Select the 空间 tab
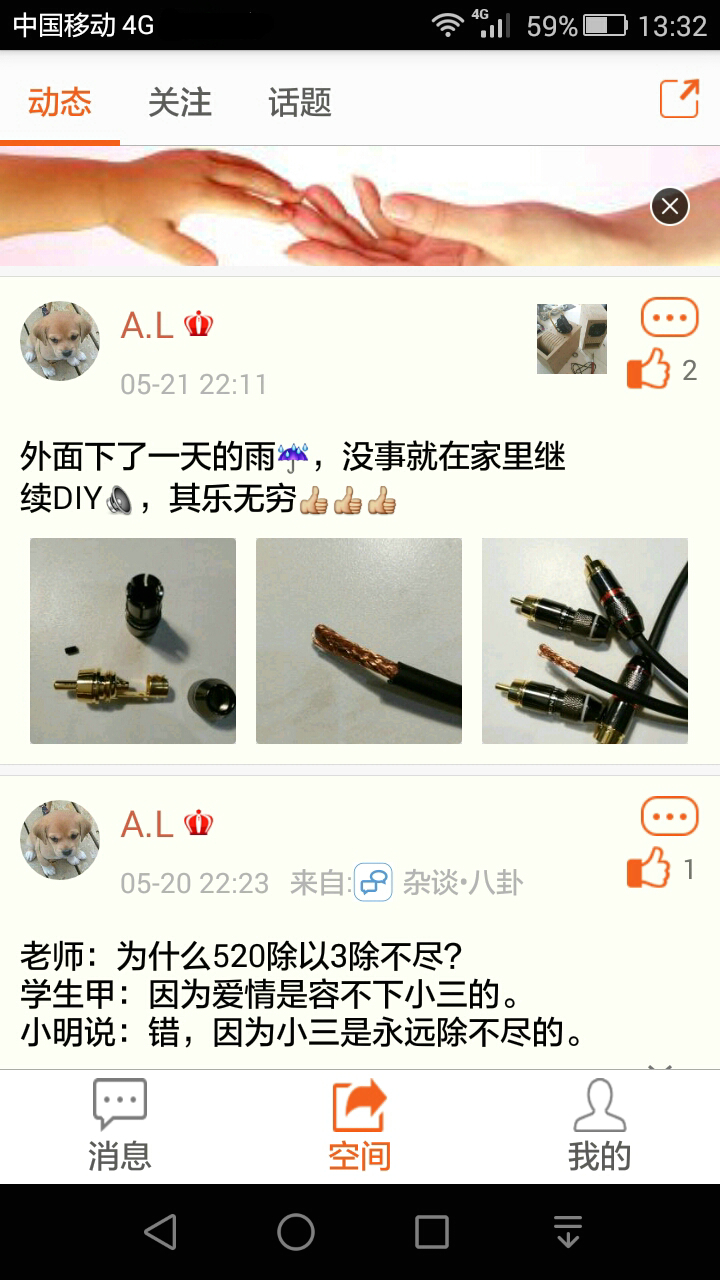This screenshot has width=720, height=1280. pyautogui.click(x=359, y=1125)
